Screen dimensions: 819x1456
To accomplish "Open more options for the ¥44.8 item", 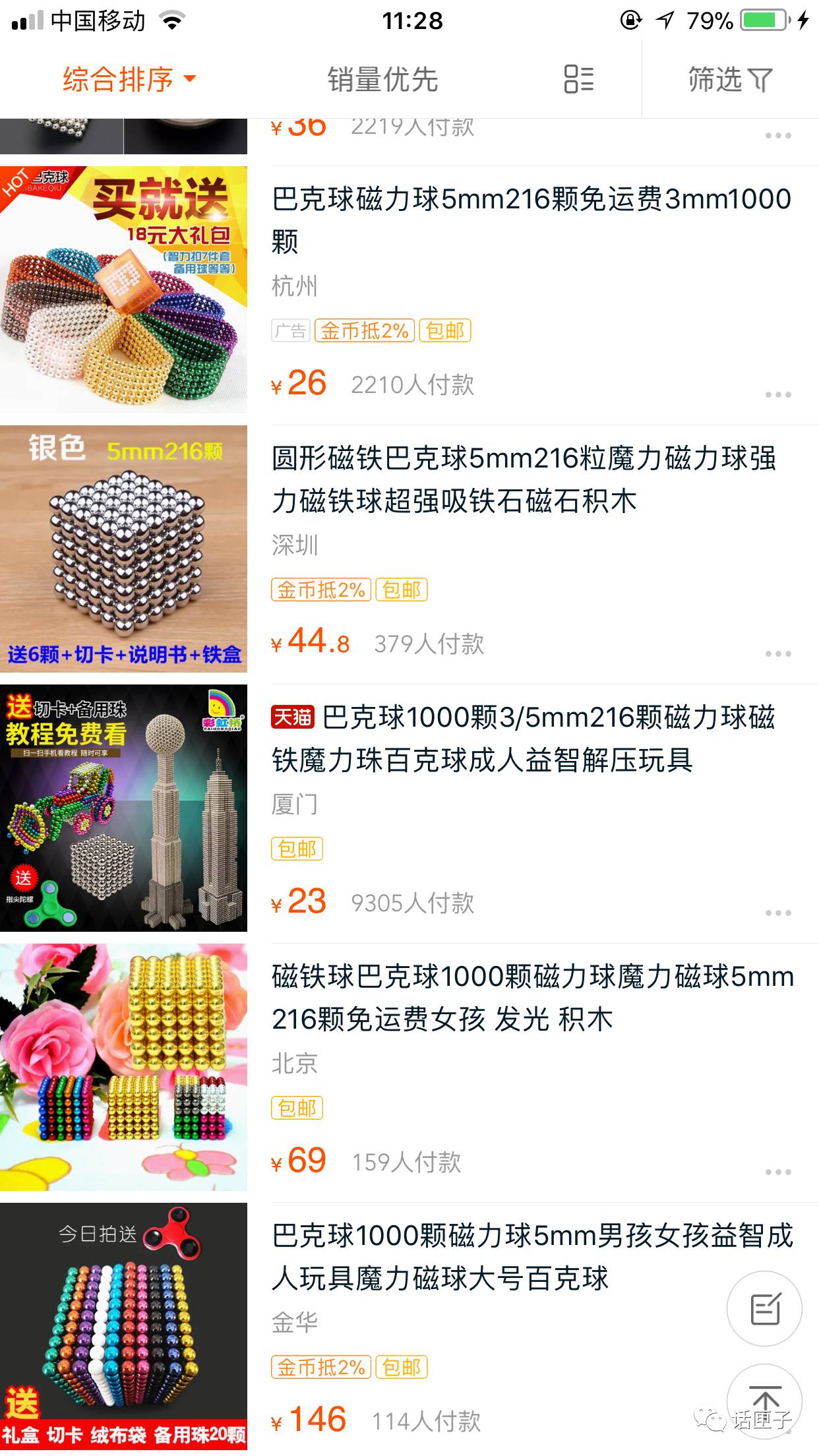I will pos(778,653).
